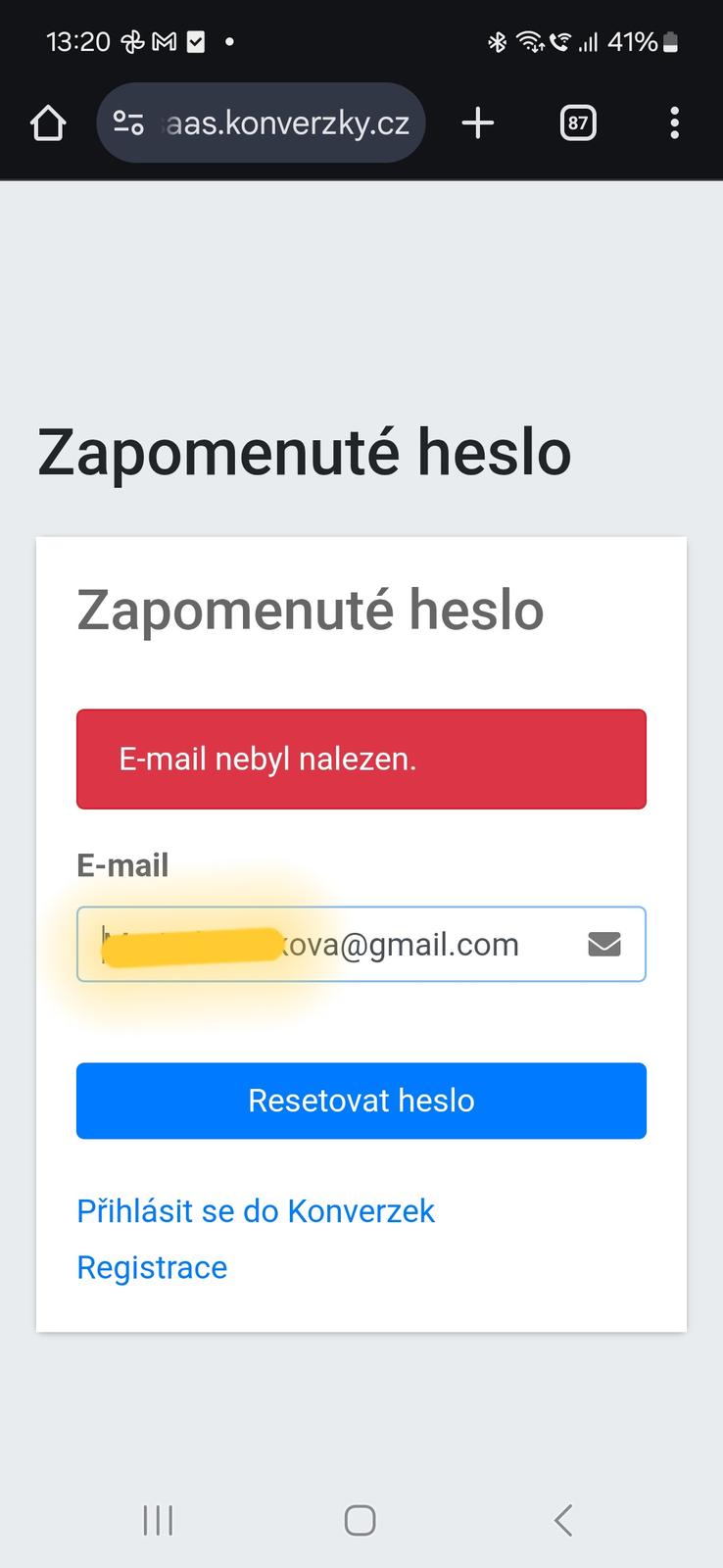Screen dimensions: 723x1568
Task: Go to the browser home page
Action: [x=48, y=123]
